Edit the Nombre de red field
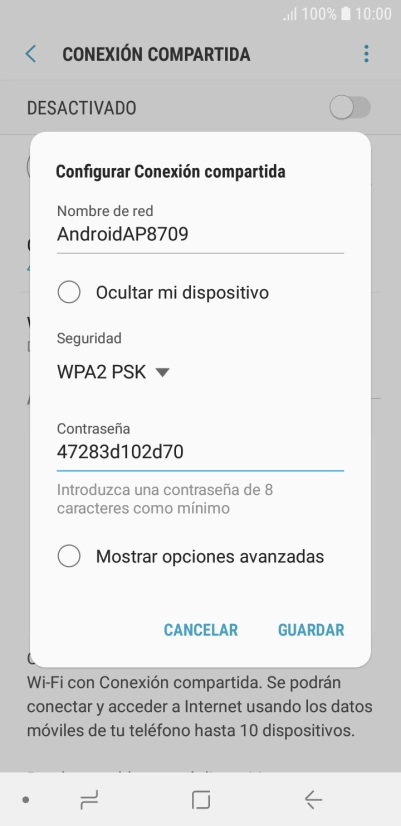 (x=200, y=234)
